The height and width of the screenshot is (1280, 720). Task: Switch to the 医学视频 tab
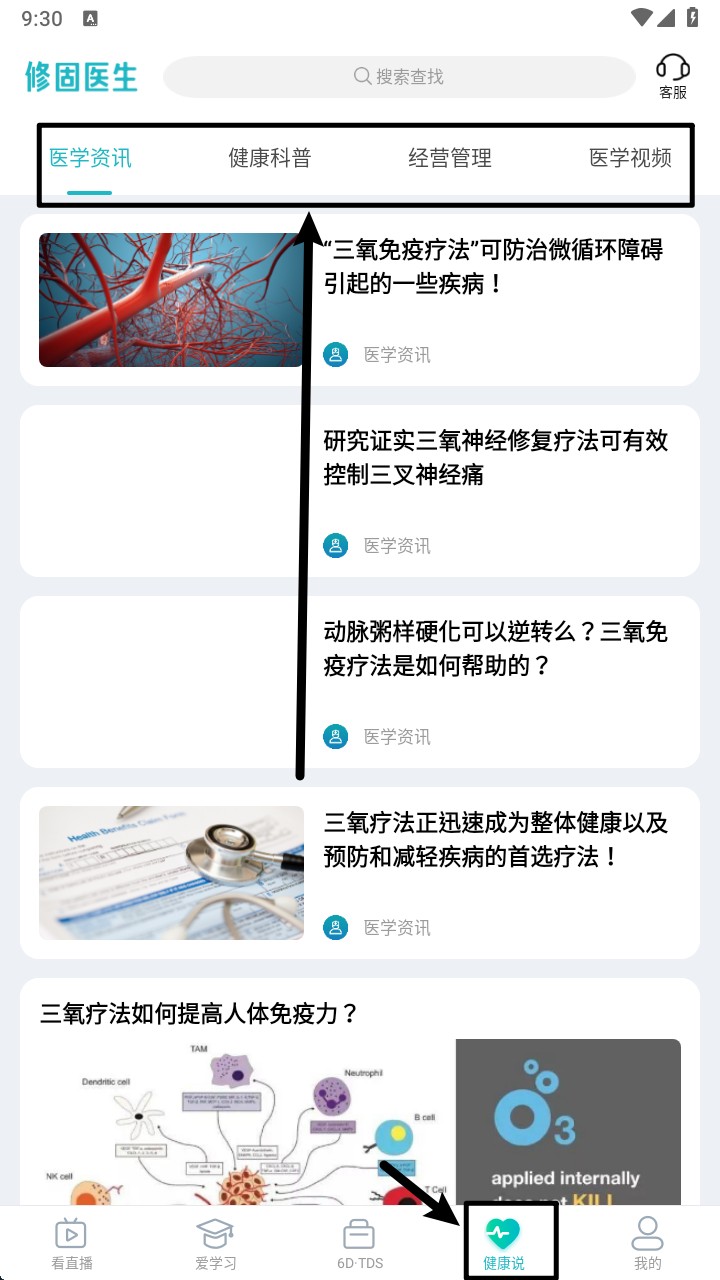(x=630, y=158)
